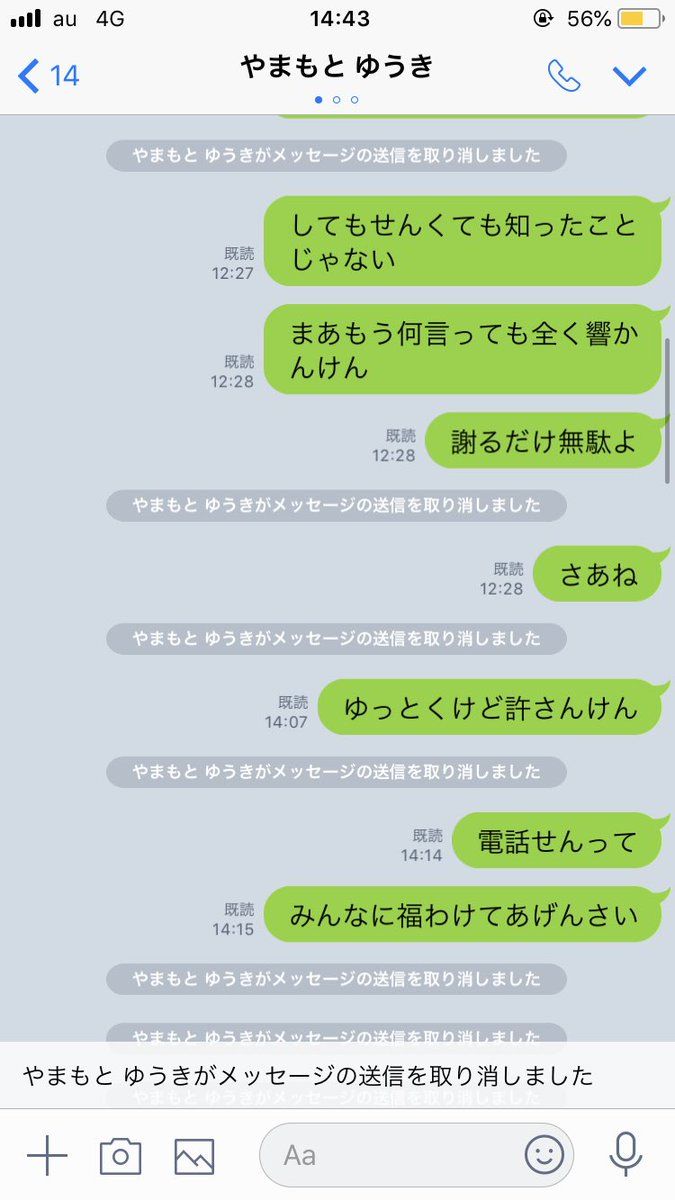The width and height of the screenshot is (675, 1200).
Task: Open the emoji and sticker picker
Action: click(544, 1156)
